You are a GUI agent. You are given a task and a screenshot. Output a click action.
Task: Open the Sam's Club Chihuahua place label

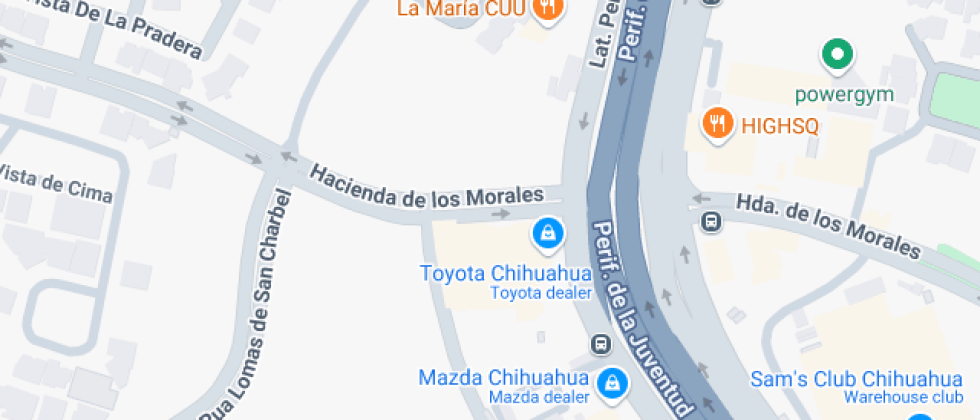pyautogui.click(x=855, y=380)
